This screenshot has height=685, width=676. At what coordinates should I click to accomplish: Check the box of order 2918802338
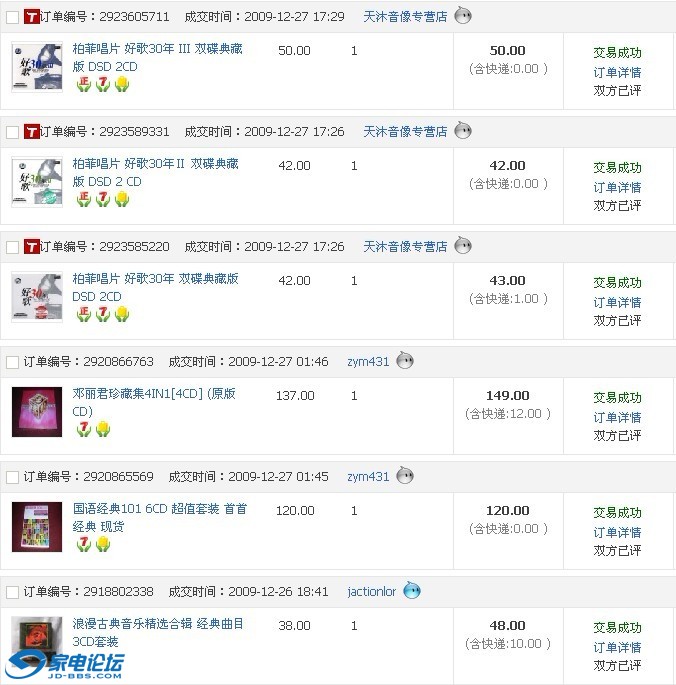point(12,592)
